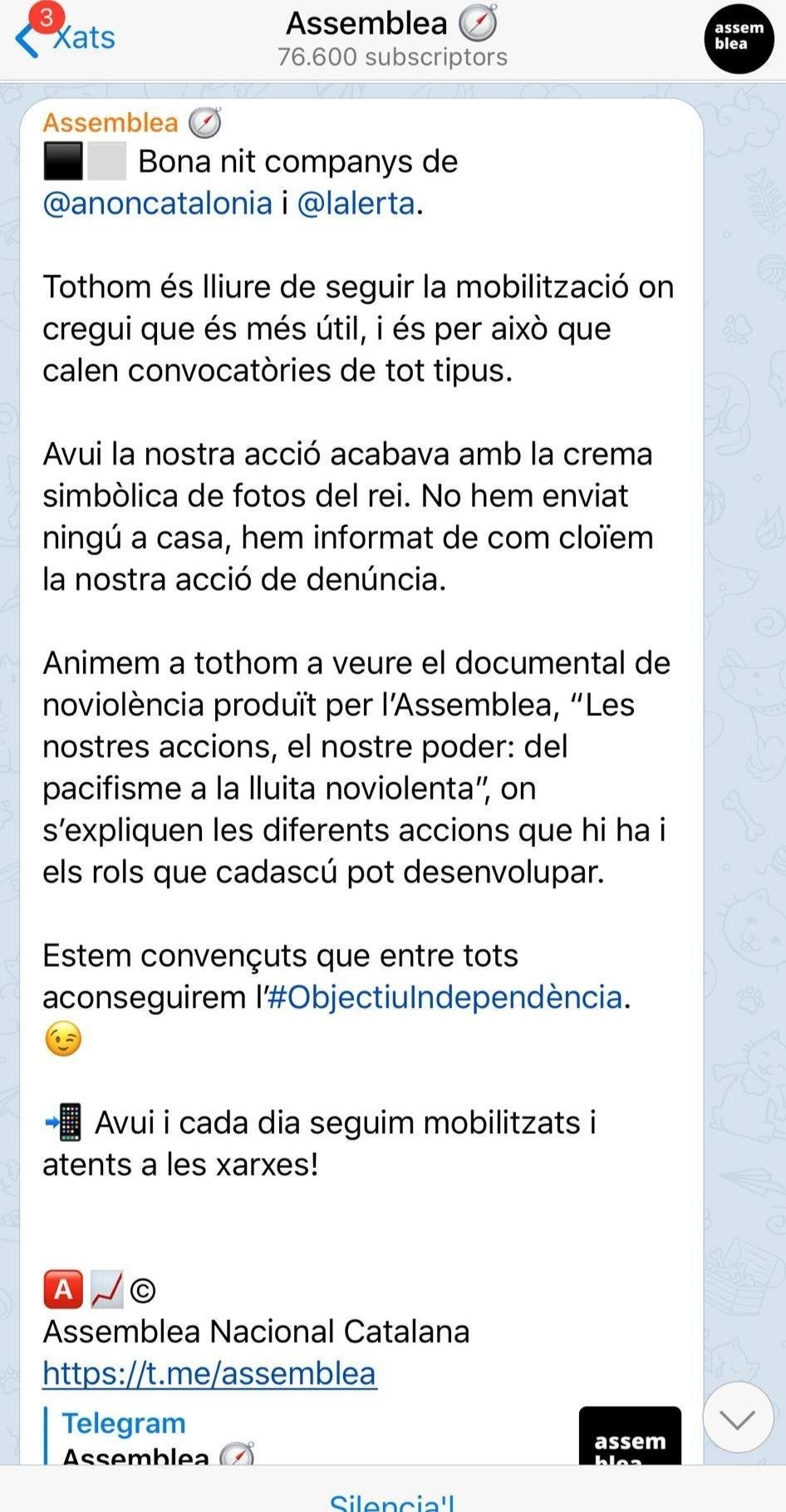786x1512 pixels.
Task: Open the https://t.me/assemblea link
Action: click(209, 1372)
